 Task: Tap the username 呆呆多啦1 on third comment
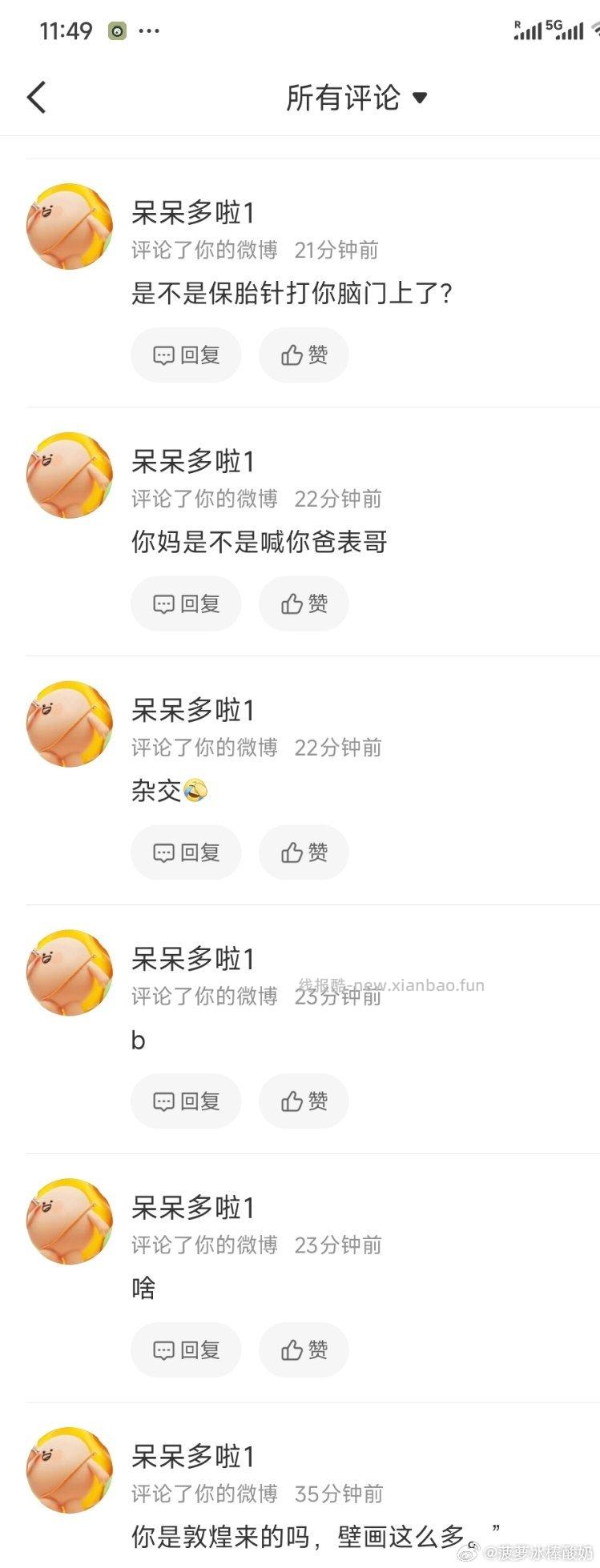[x=192, y=709]
